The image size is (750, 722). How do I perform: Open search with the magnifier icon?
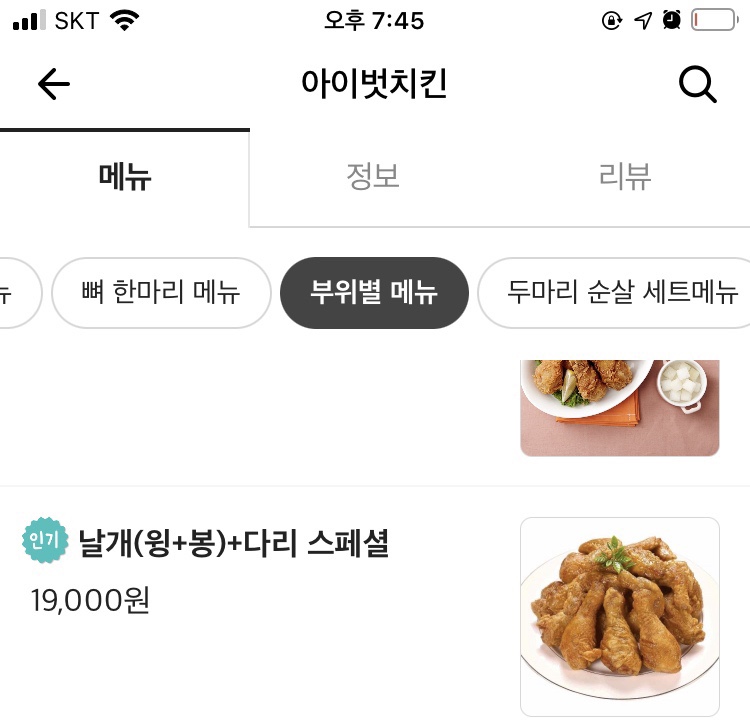pos(697,85)
